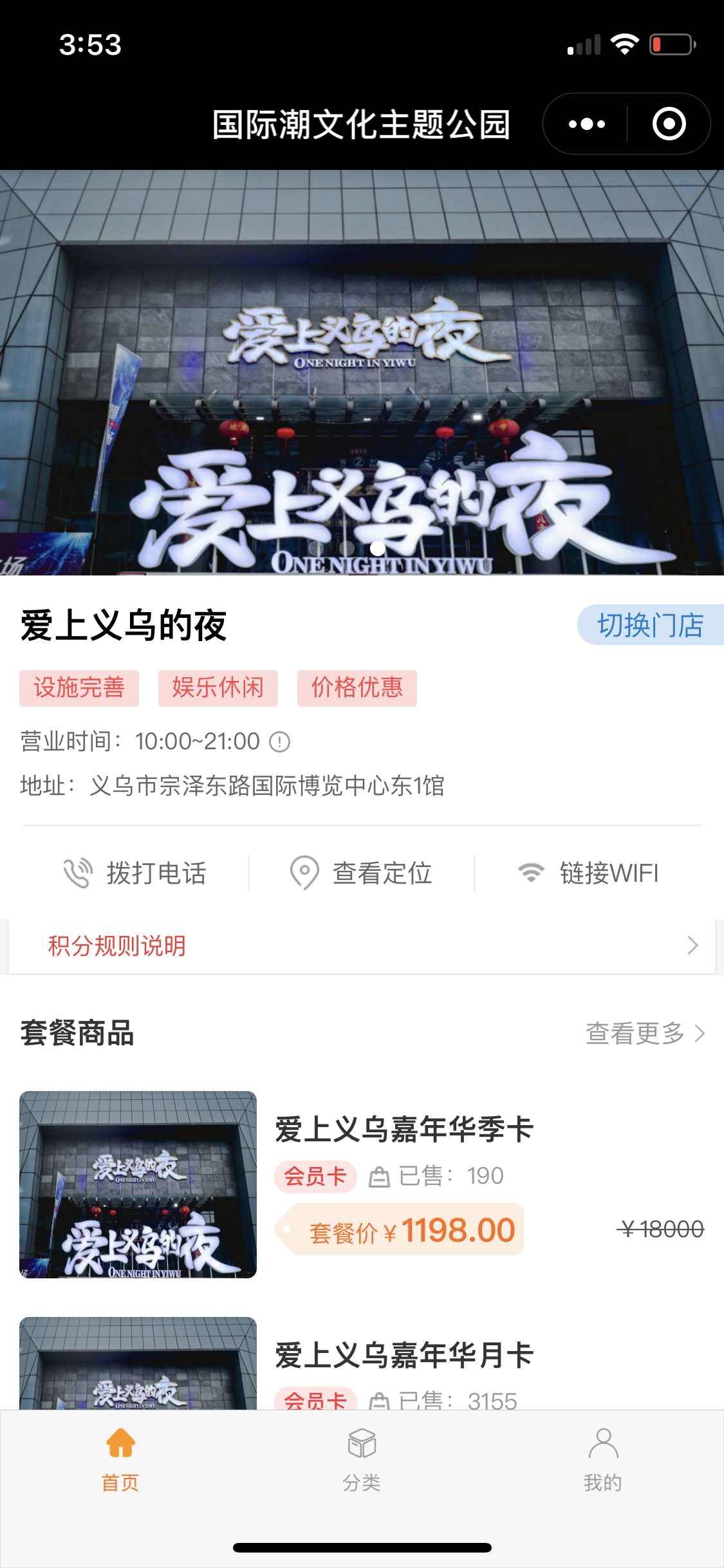Tap 切换门店 to switch store
Viewport: 724px width, 1568px height.
pyautogui.click(x=650, y=625)
